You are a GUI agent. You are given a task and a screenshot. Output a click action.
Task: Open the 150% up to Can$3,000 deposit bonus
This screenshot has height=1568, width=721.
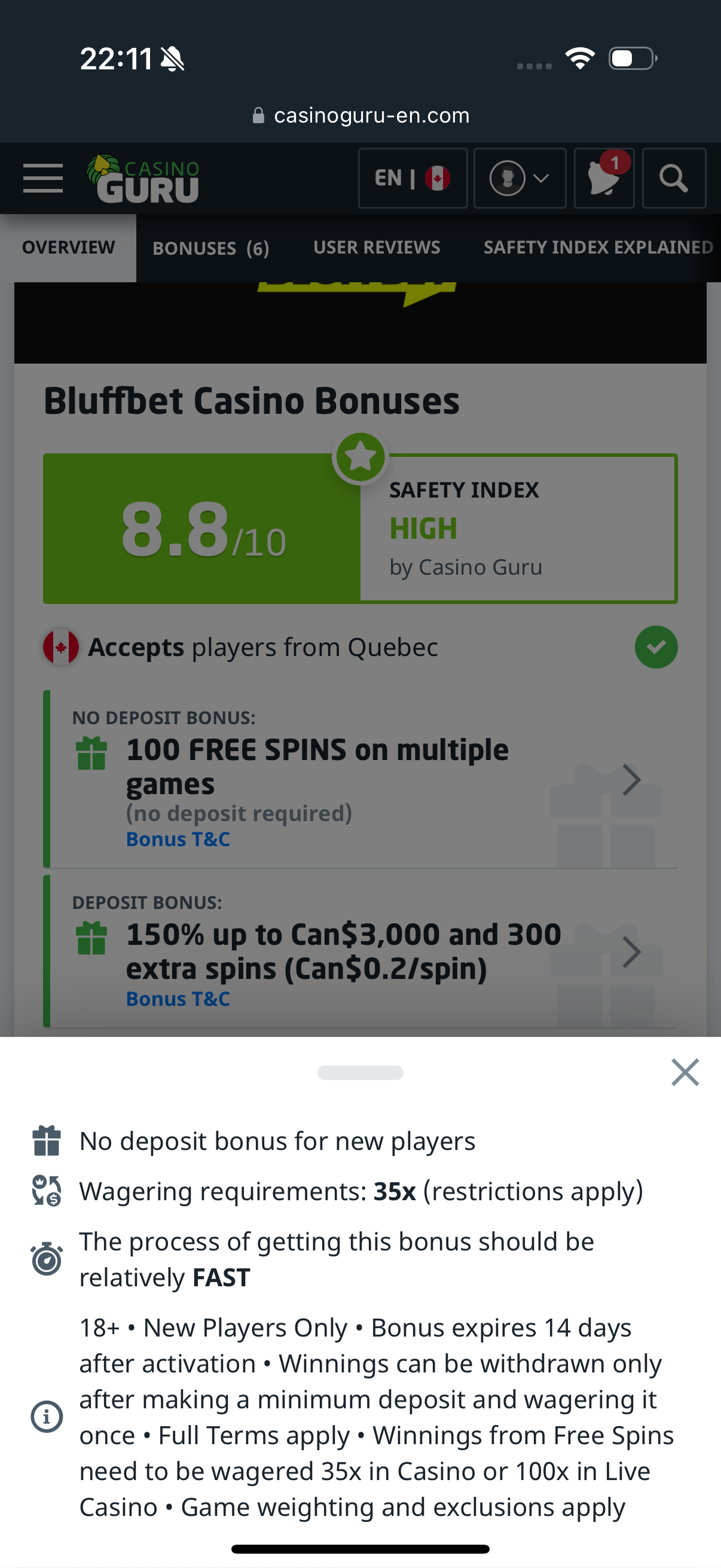(343, 950)
